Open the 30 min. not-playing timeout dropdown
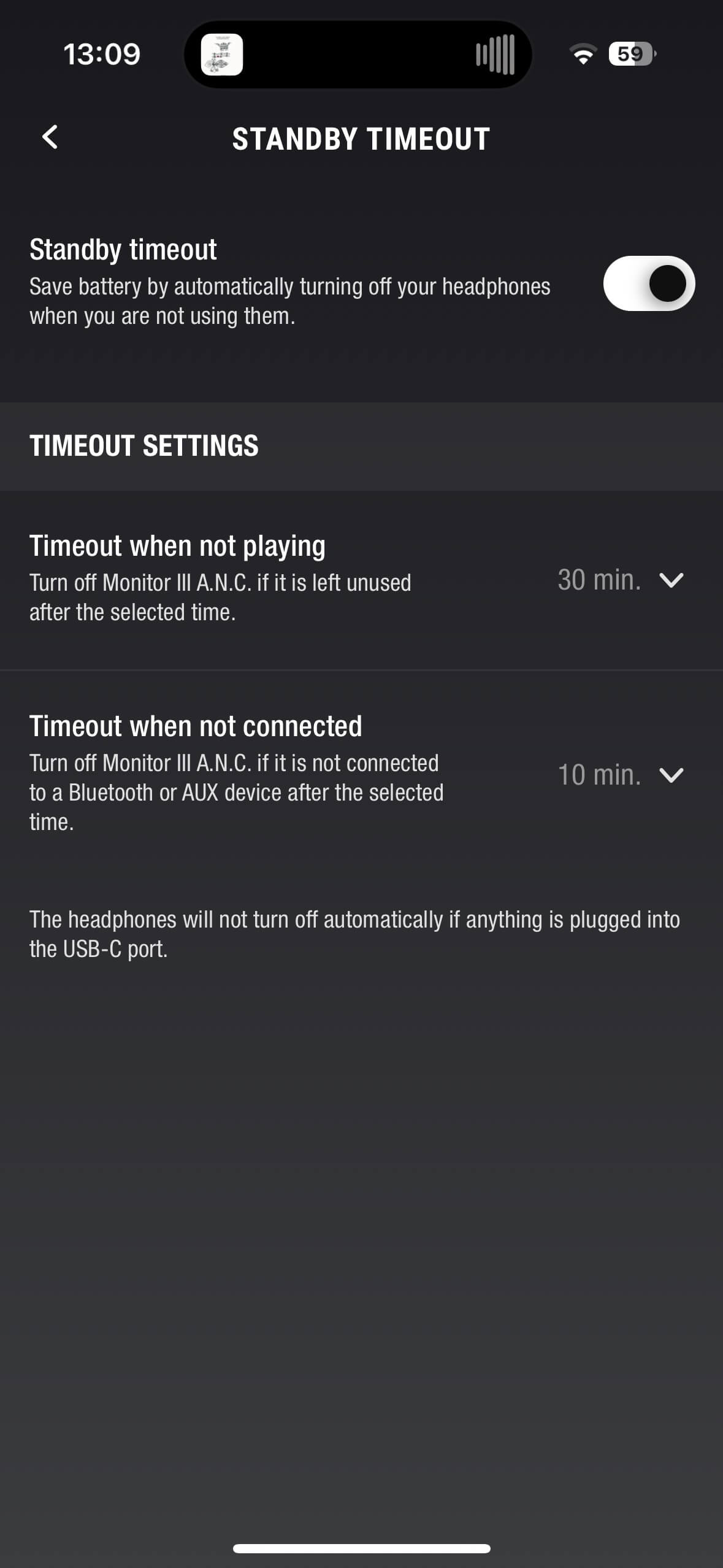This screenshot has width=723, height=1568. click(x=620, y=580)
